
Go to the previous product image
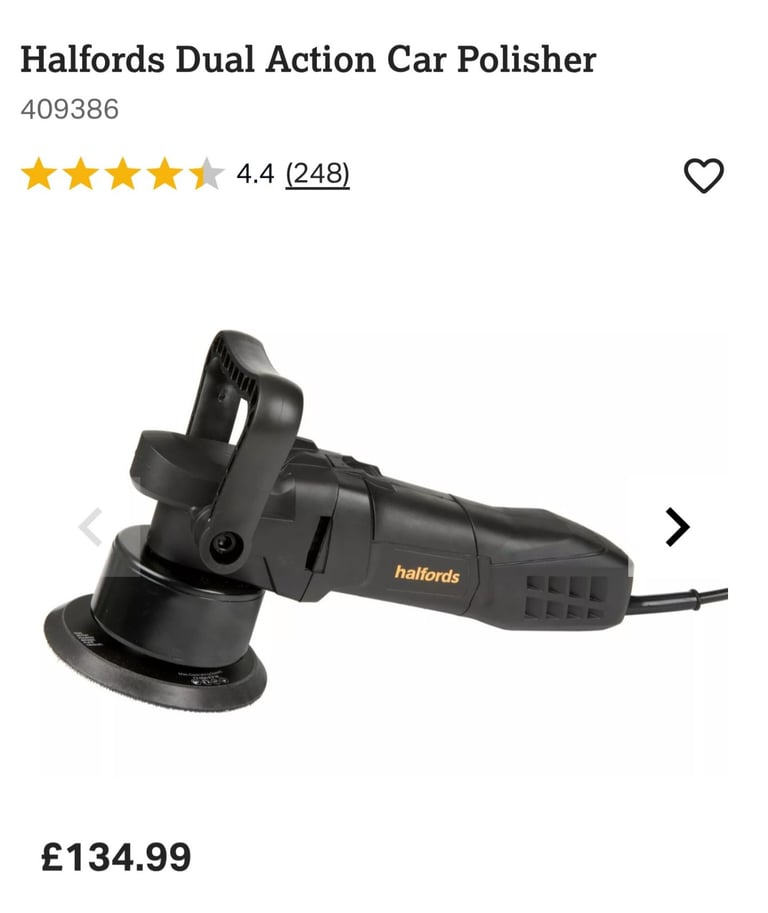tap(91, 527)
